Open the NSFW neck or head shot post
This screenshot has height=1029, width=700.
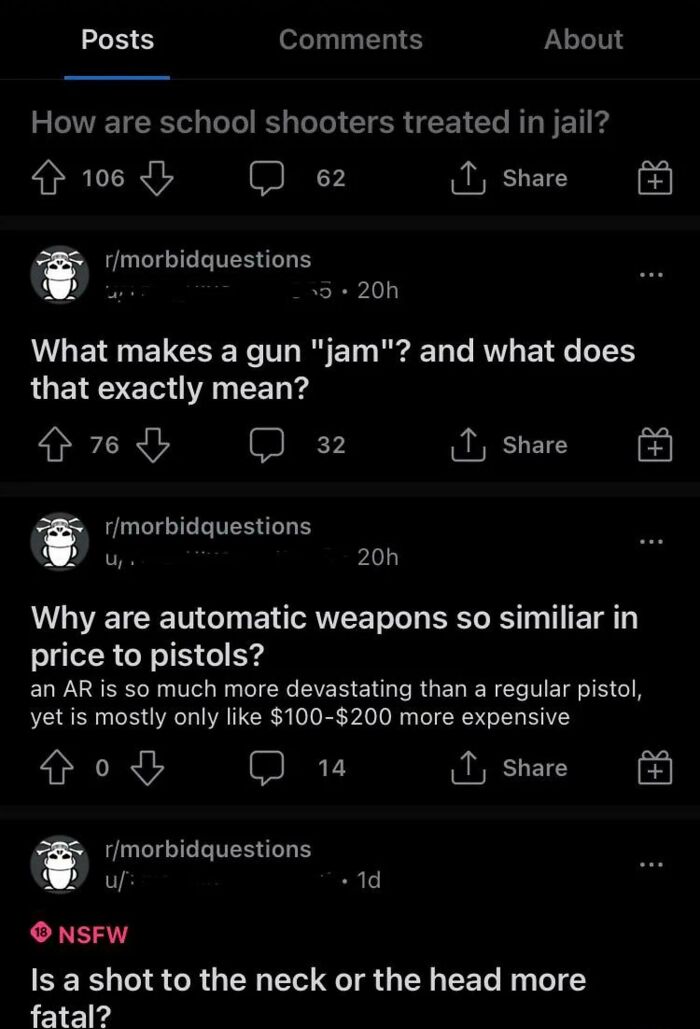tap(308, 995)
